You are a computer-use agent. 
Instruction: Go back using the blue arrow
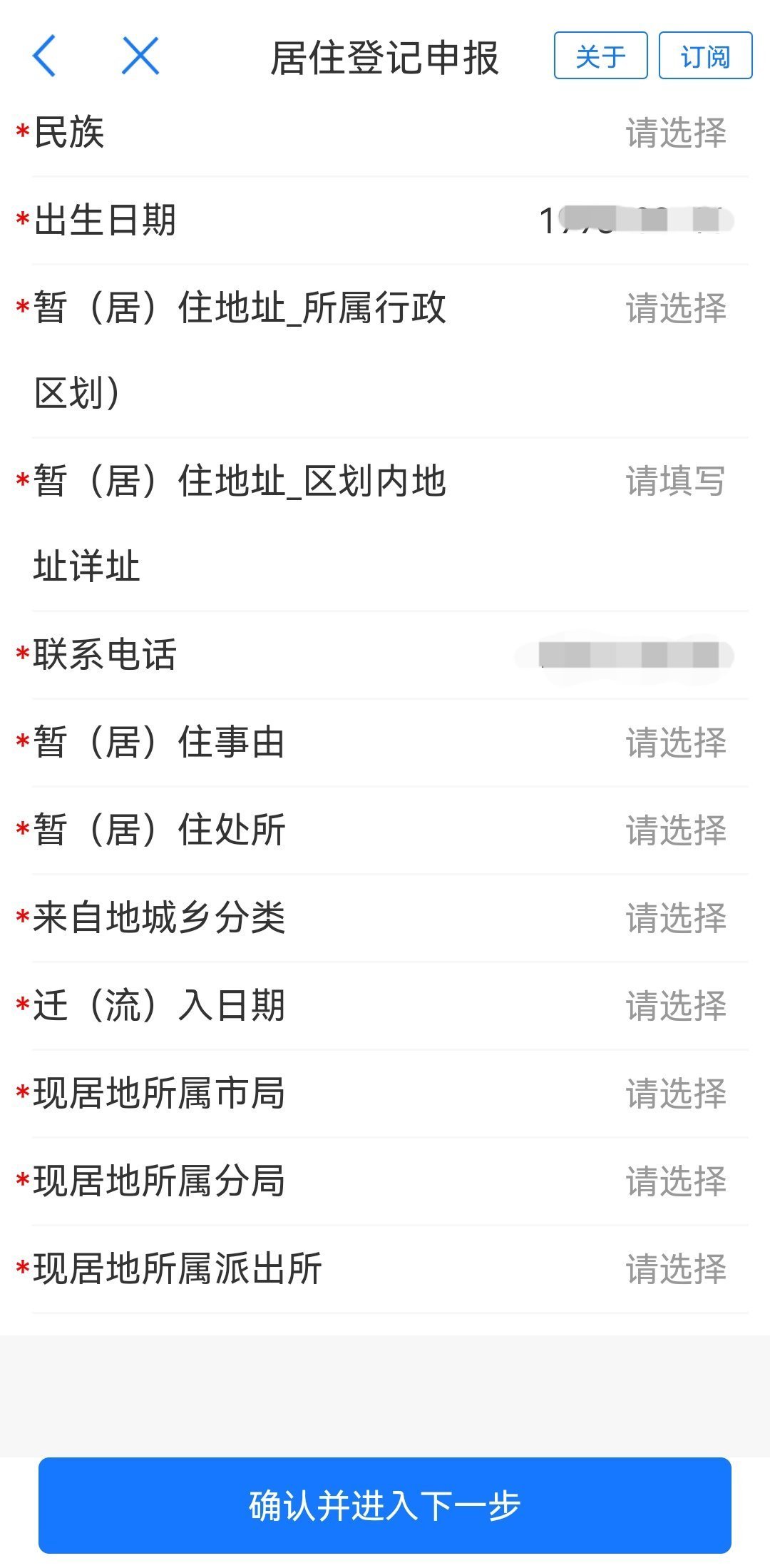tap(44, 56)
